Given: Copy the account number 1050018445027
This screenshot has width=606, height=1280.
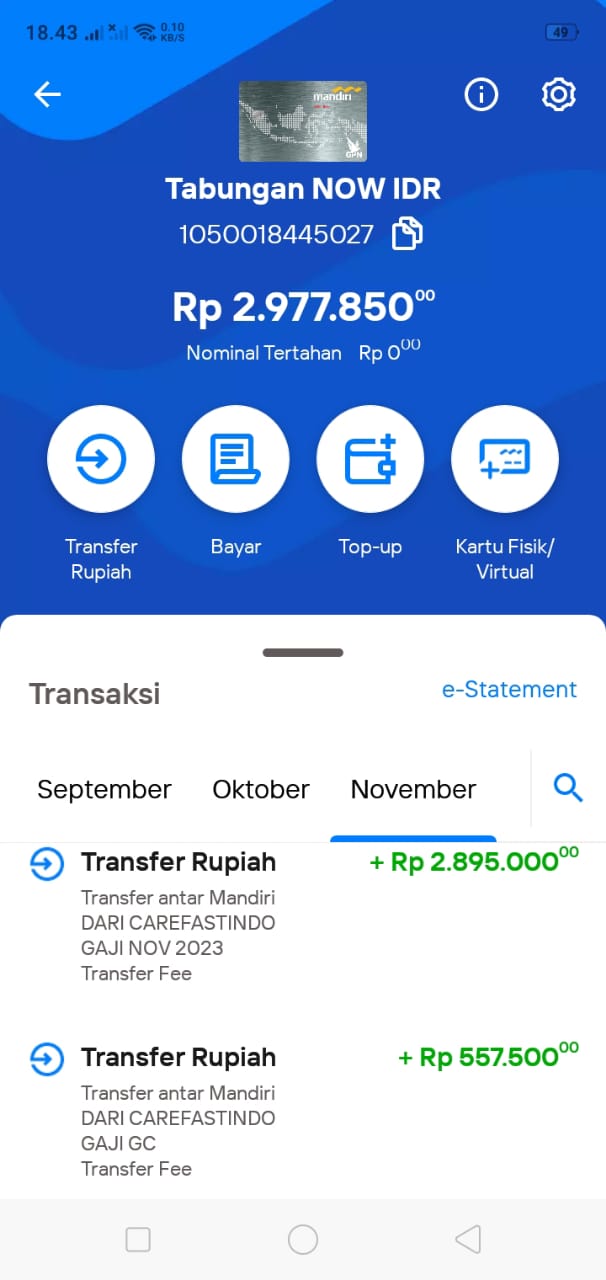Looking at the screenshot, I should (407, 234).
